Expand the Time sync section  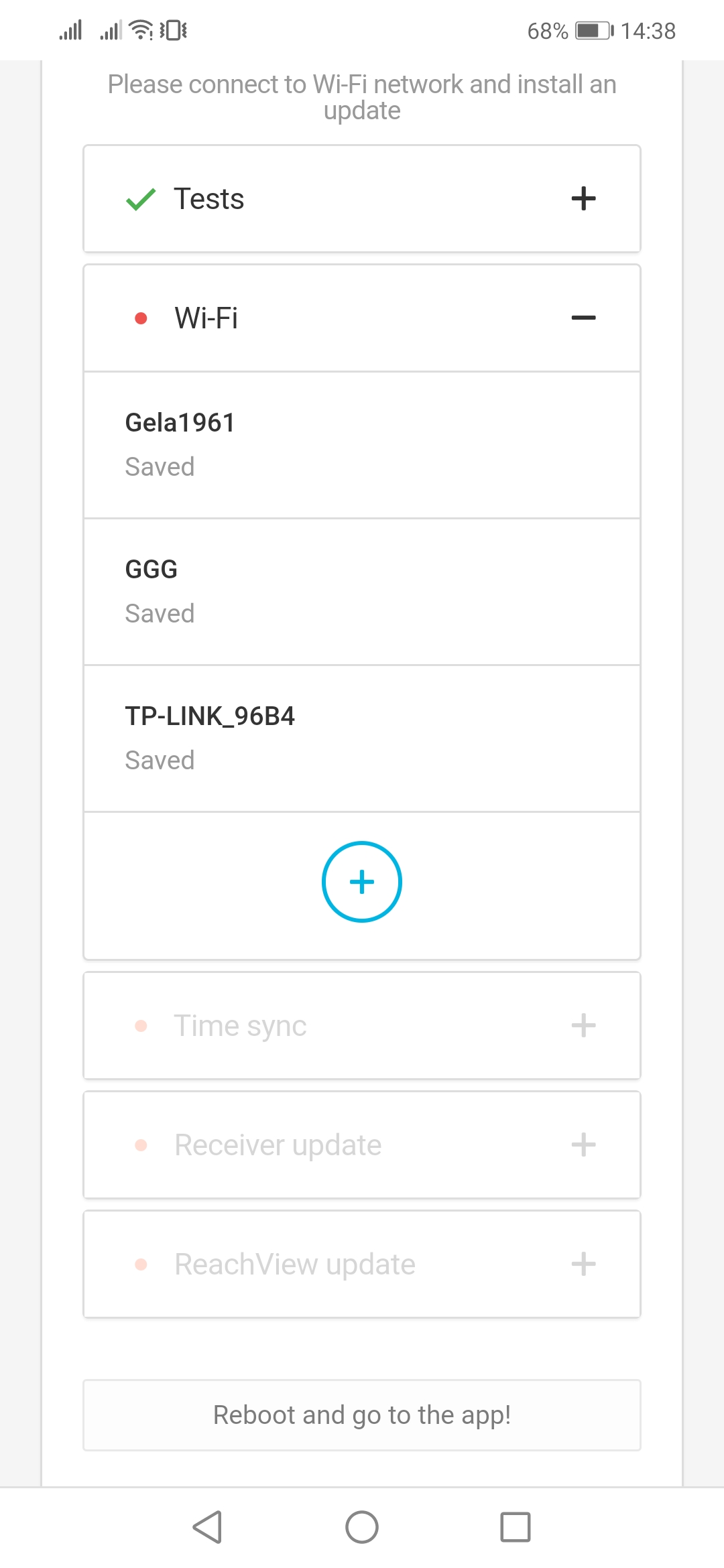583,1026
